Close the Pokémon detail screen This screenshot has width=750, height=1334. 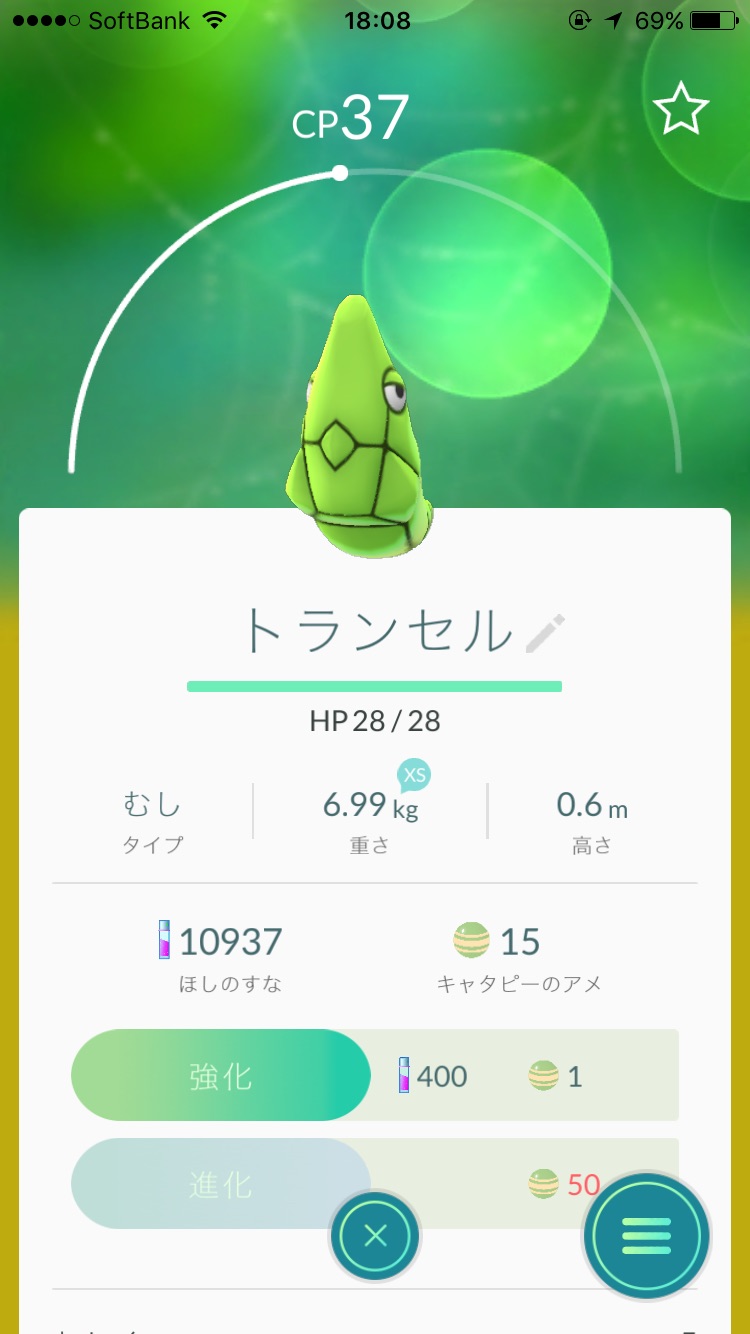[x=375, y=1236]
